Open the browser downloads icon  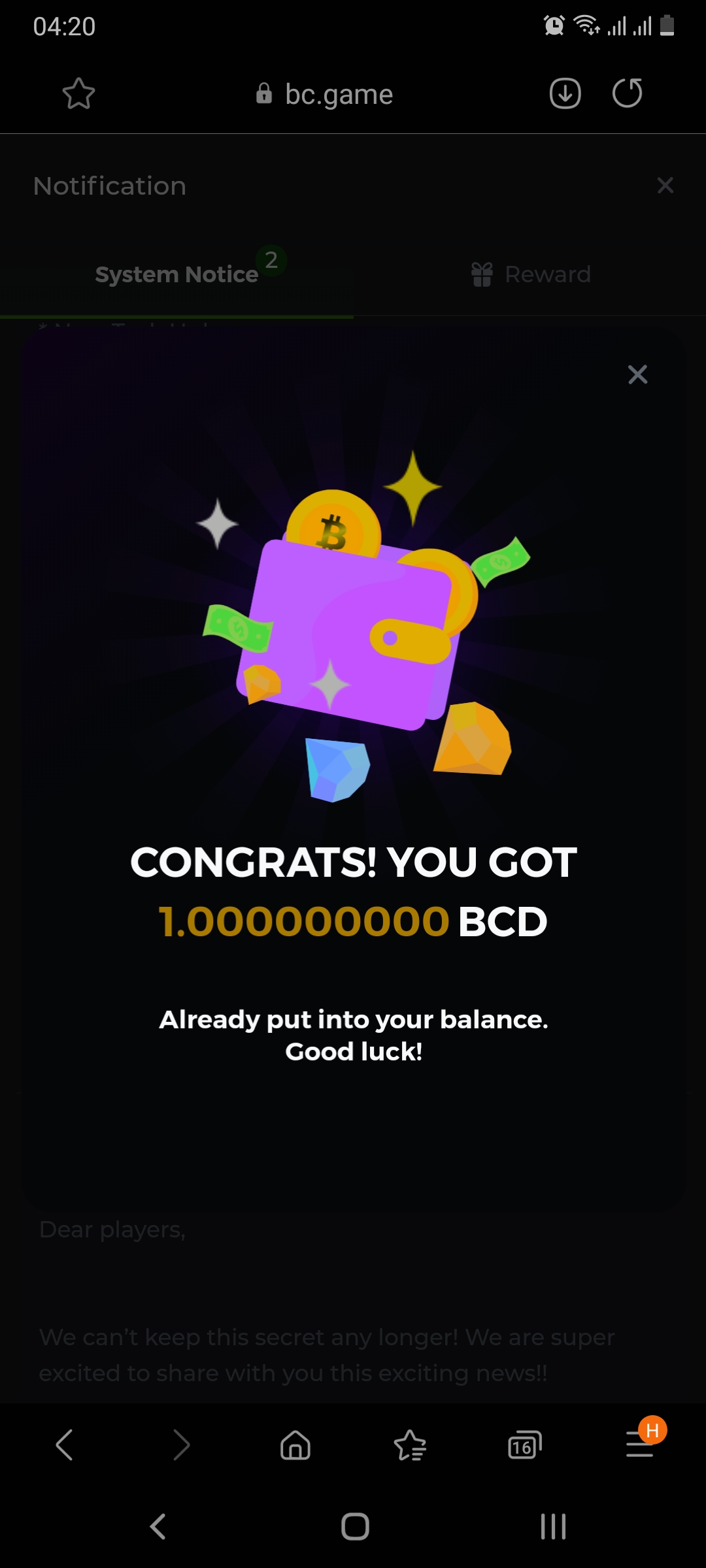(565, 93)
